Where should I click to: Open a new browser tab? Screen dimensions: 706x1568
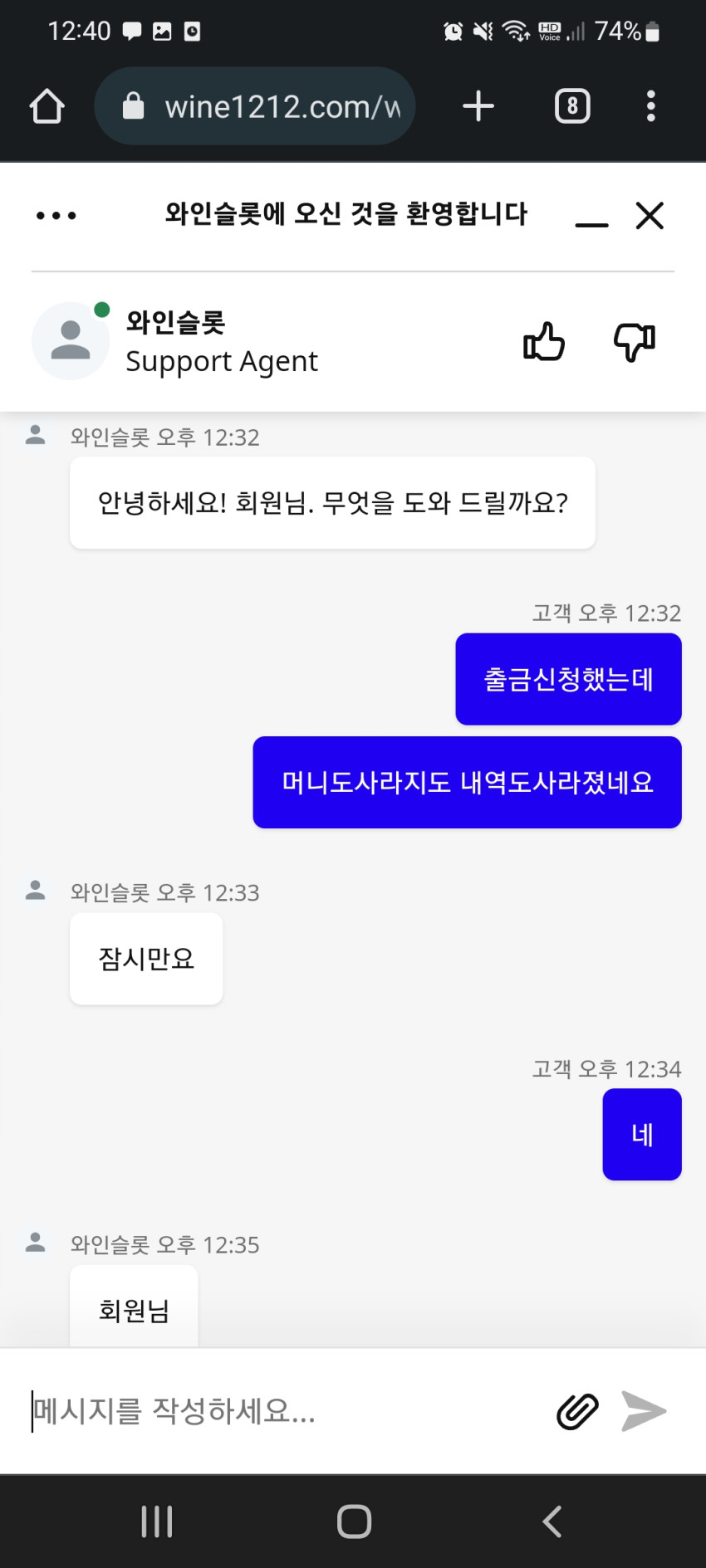[x=478, y=106]
